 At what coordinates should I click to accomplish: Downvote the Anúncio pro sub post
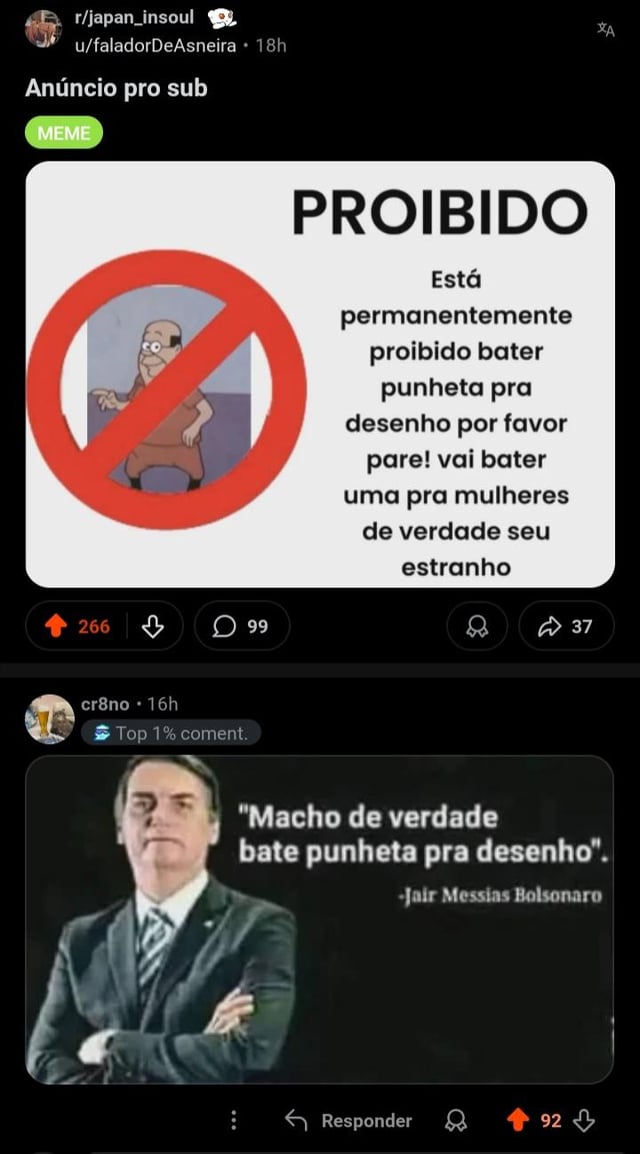tap(153, 627)
